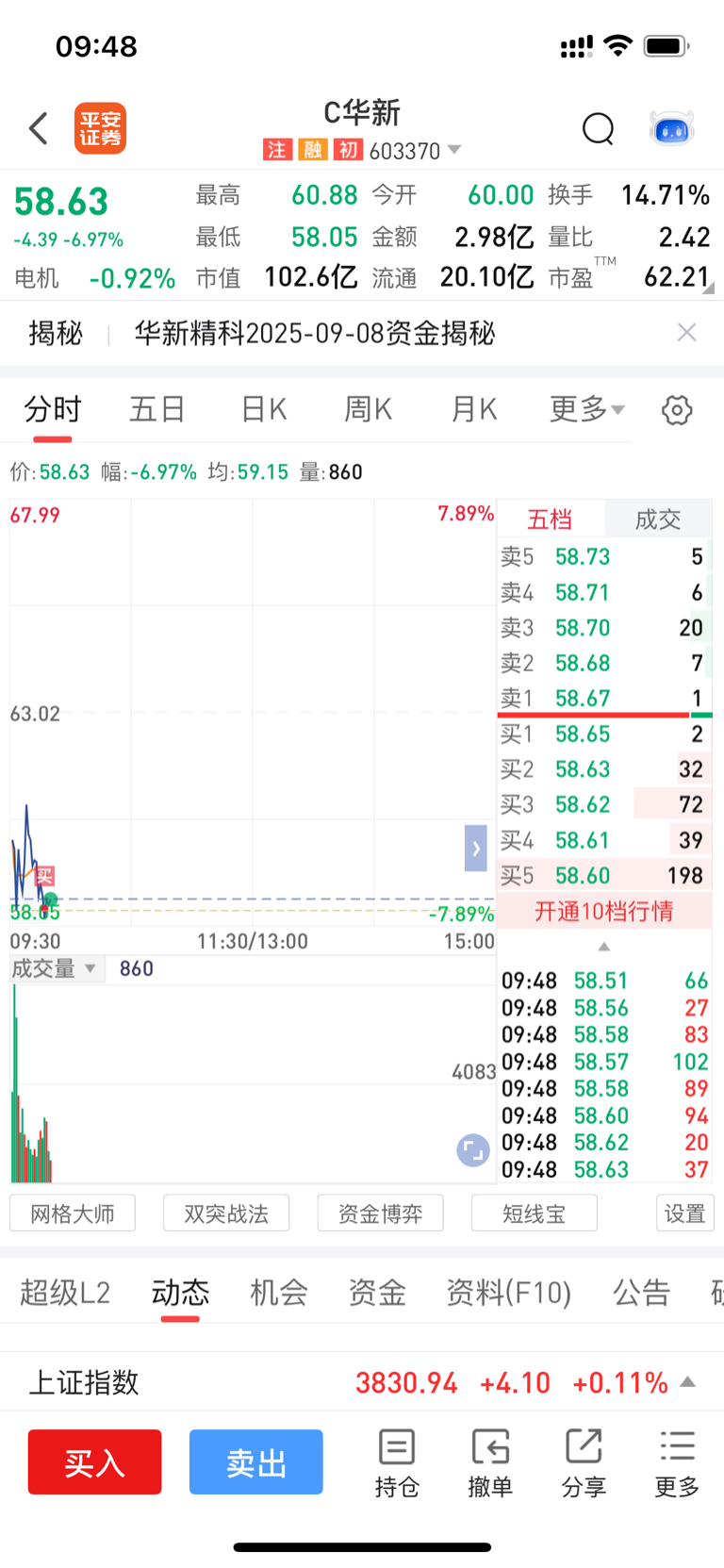Tap the blue 卖出 button

click(256, 1461)
